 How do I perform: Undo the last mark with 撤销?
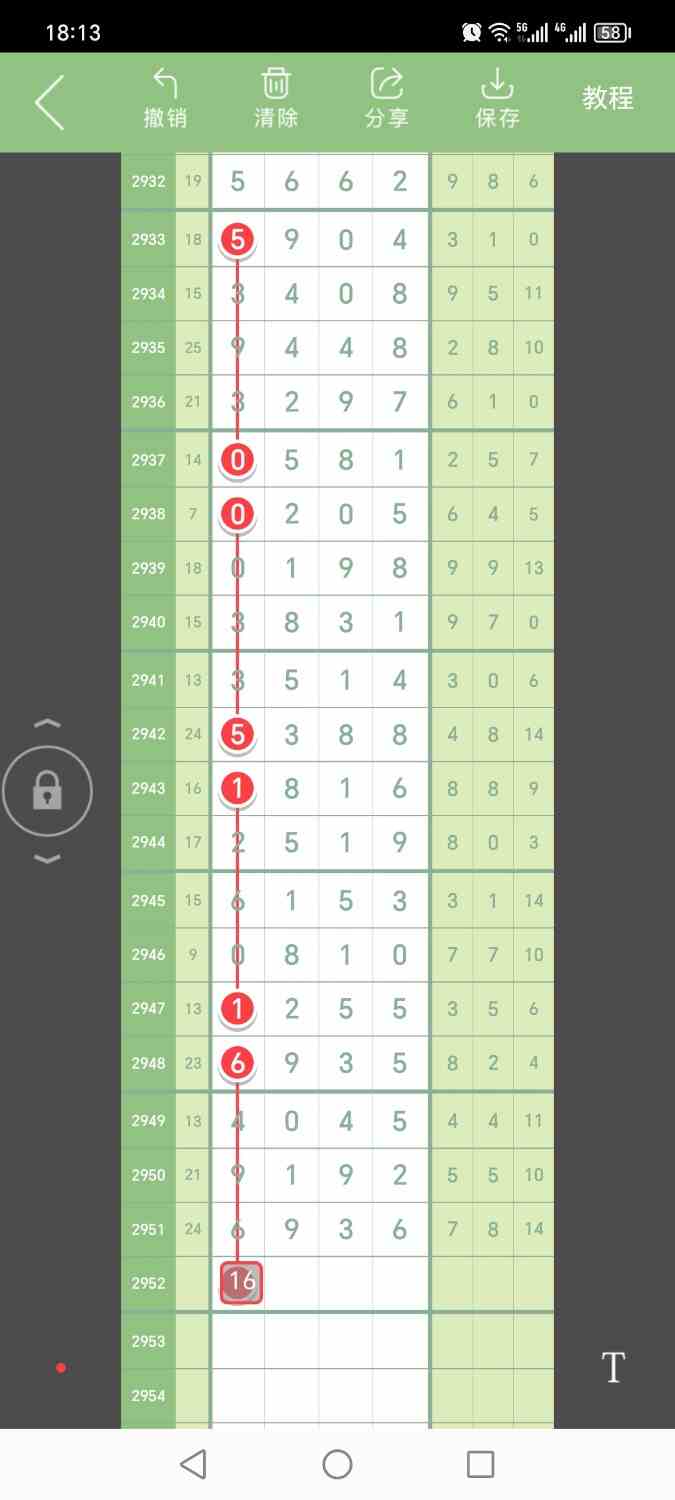[165, 99]
